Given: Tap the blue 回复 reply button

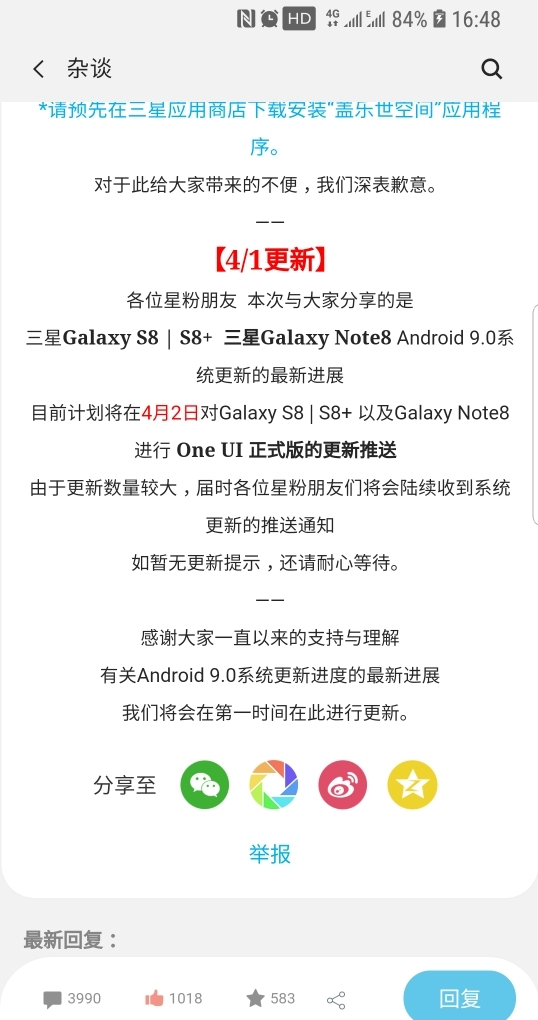Looking at the screenshot, I should pyautogui.click(x=459, y=997).
